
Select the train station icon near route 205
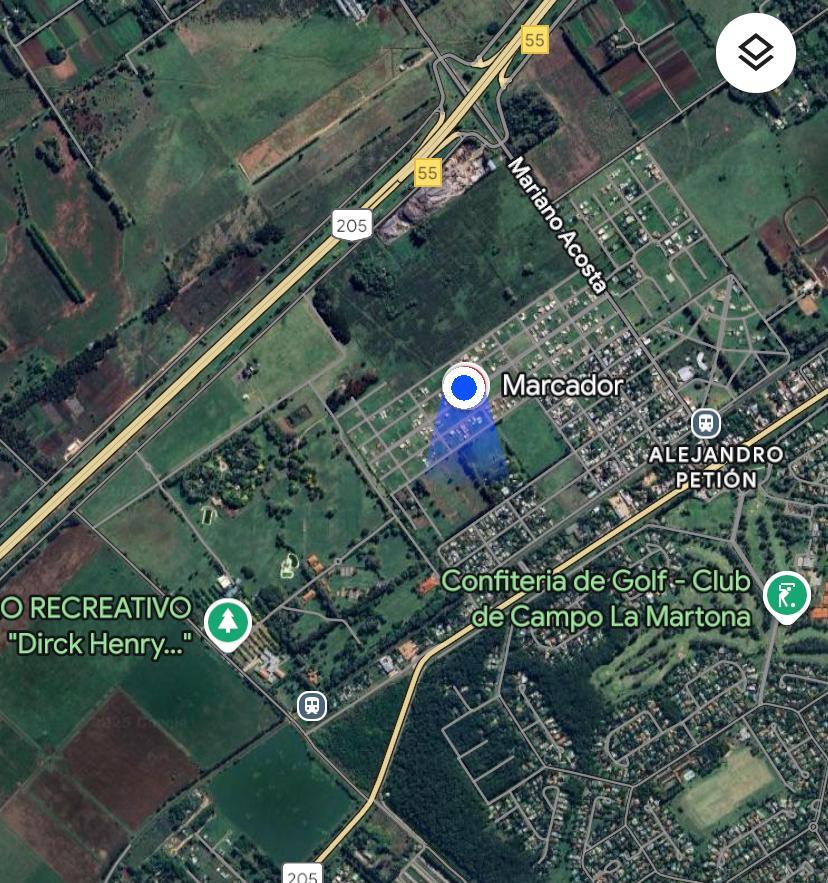[x=312, y=705]
